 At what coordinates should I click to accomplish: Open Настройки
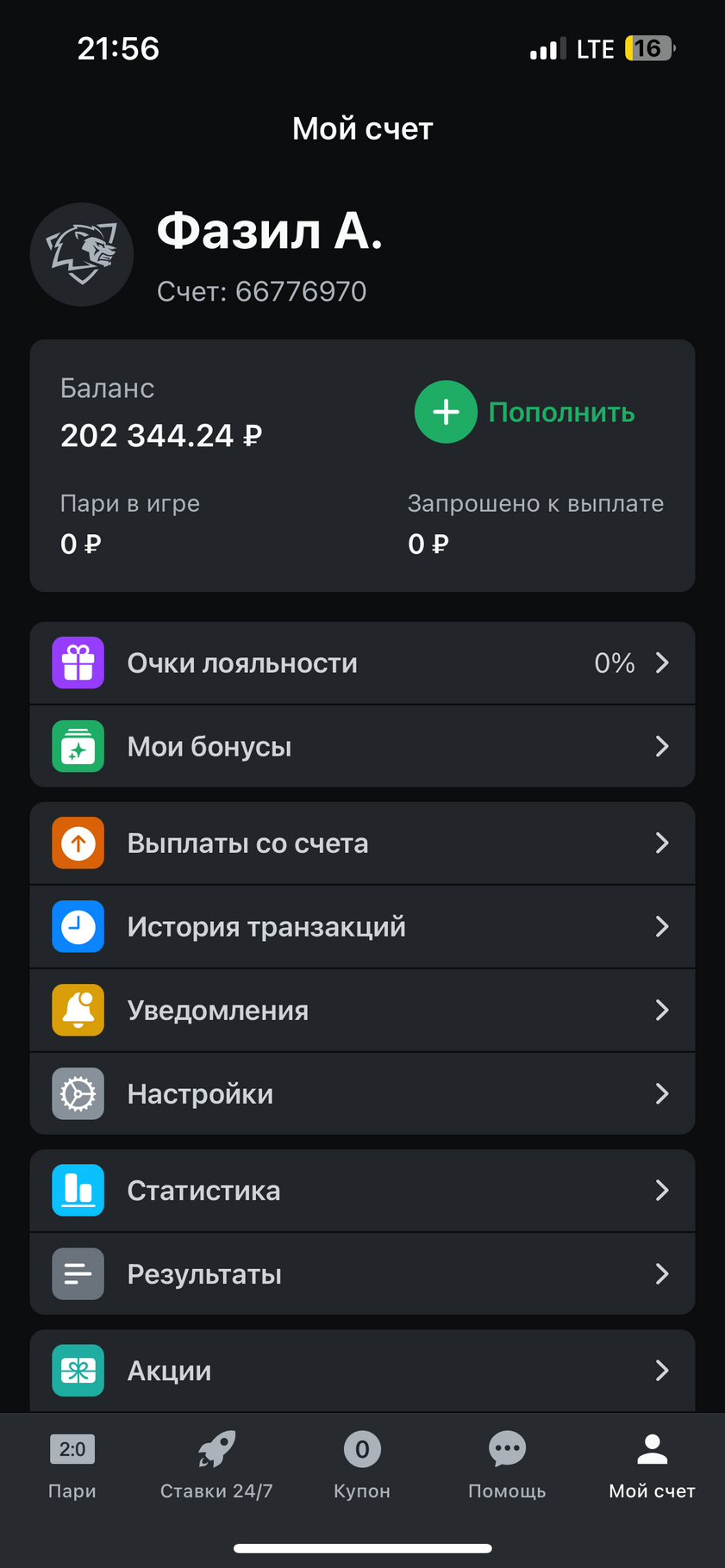pos(362,1093)
